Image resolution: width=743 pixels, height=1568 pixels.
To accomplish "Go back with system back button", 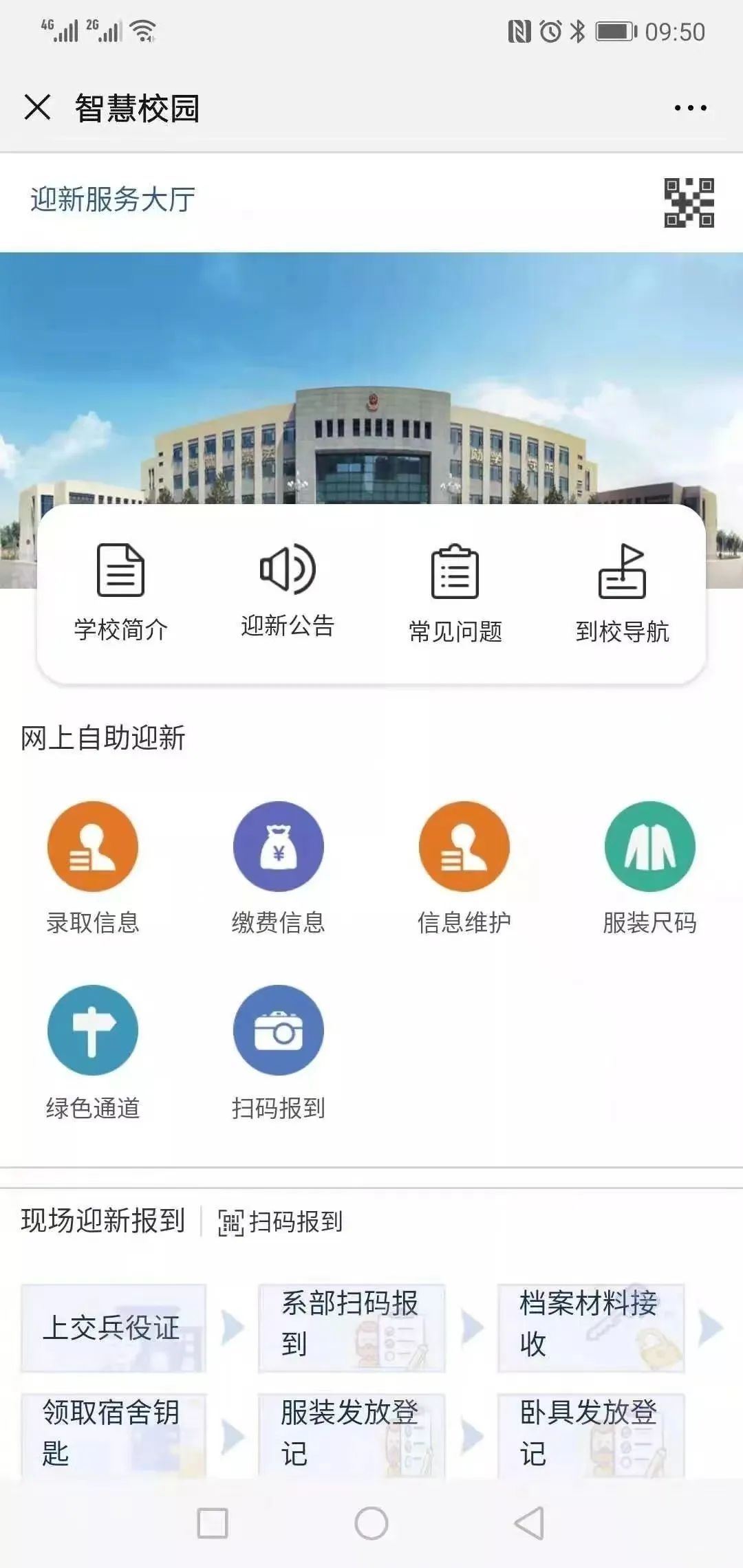I will [529, 1523].
